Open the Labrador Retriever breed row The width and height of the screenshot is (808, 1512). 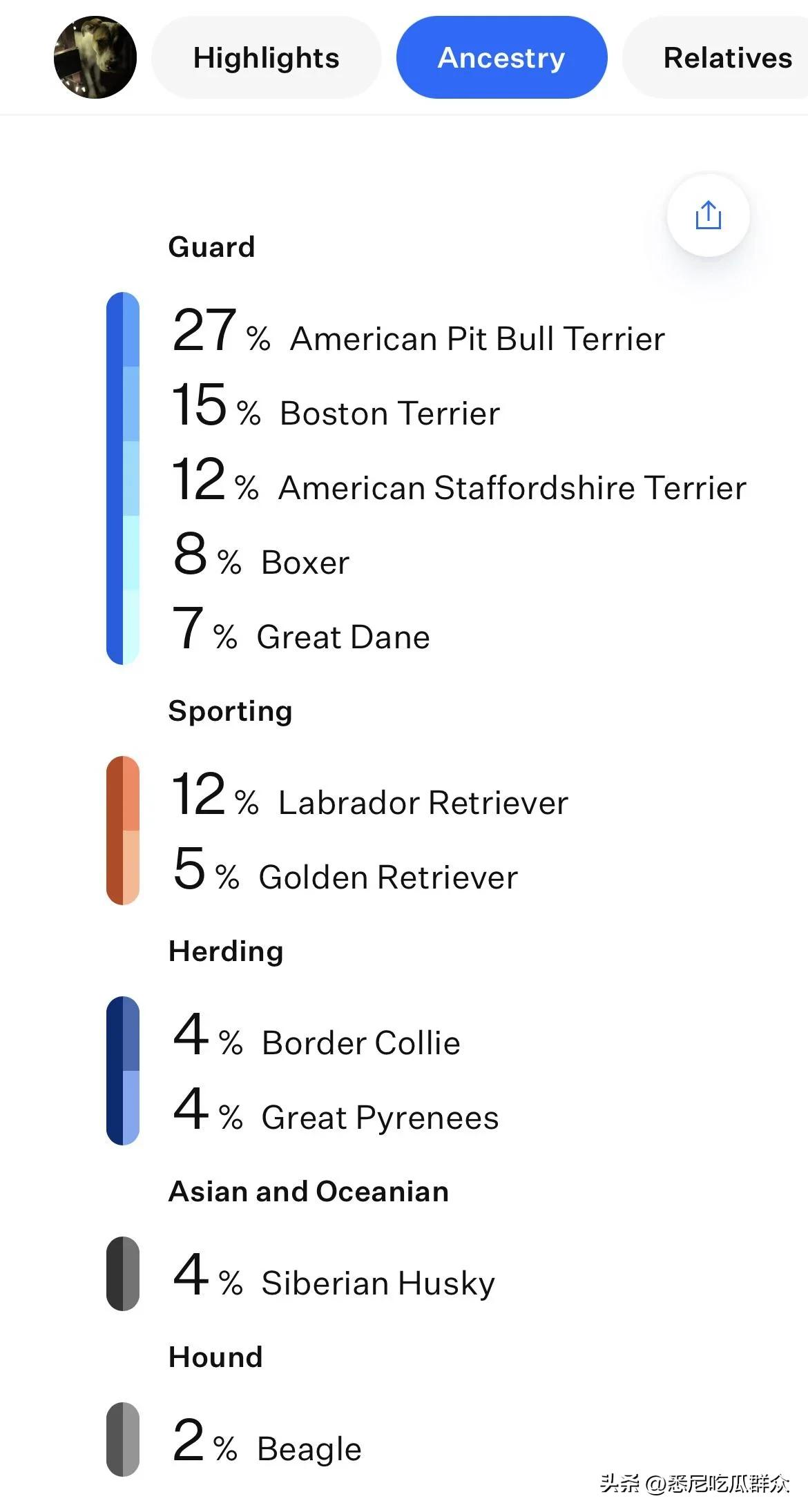pyautogui.click(x=370, y=795)
